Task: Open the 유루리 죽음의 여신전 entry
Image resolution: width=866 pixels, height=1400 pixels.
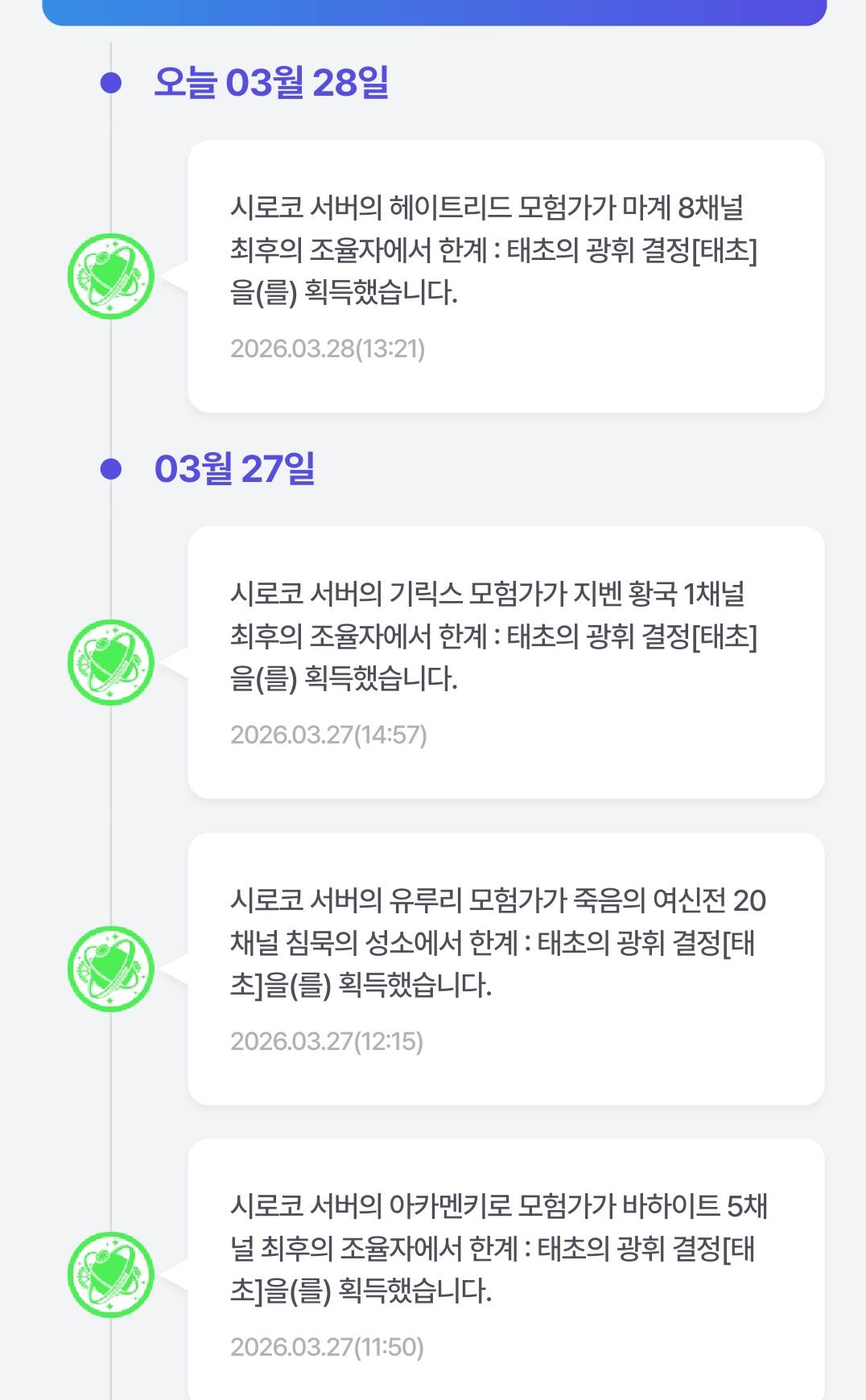Action: (505, 968)
